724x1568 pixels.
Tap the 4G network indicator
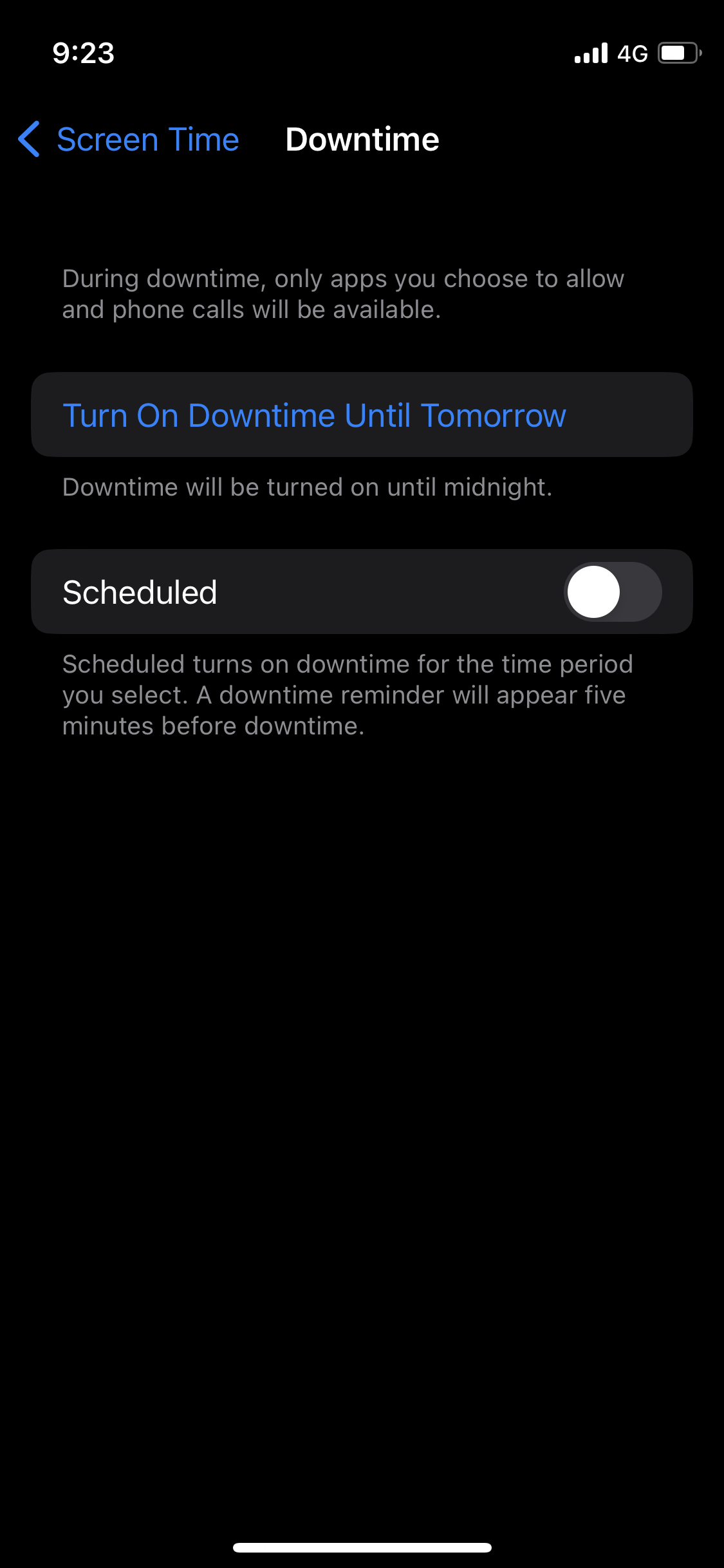[x=633, y=53]
